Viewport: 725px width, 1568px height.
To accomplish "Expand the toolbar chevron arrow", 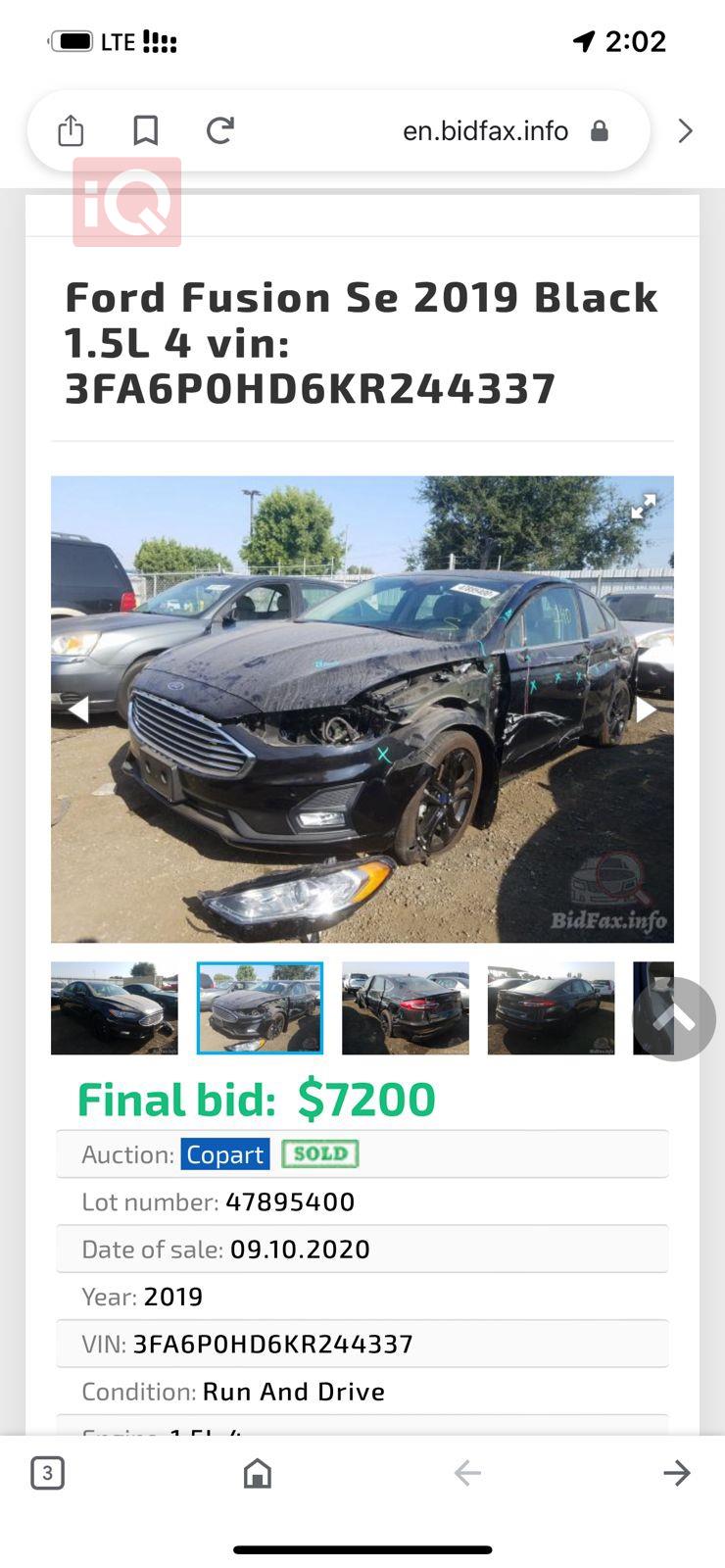I will coord(685,130).
